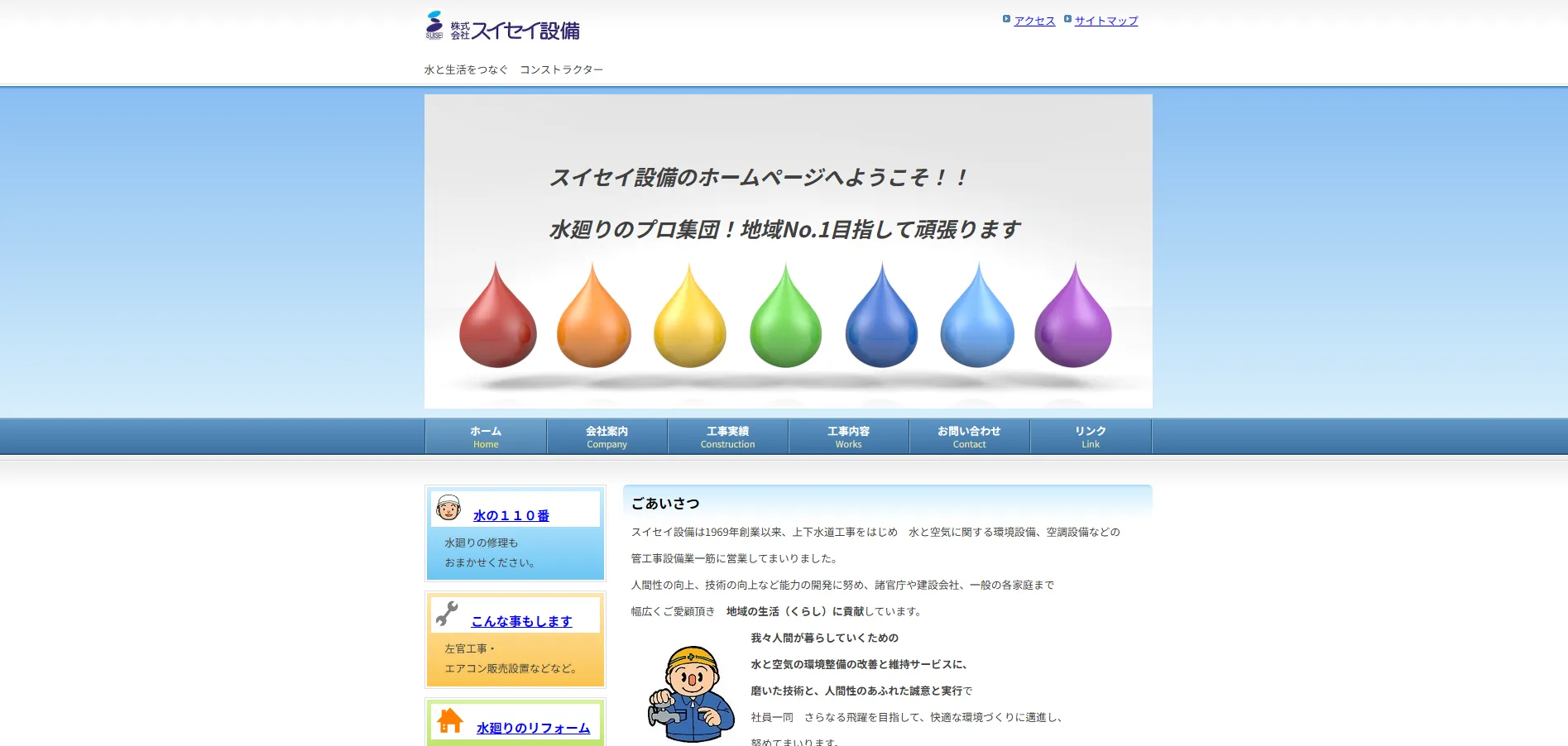Go to the ホーム Home tab
The width and height of the screenshot is (1568, 746).
click(x=486, y=437)
